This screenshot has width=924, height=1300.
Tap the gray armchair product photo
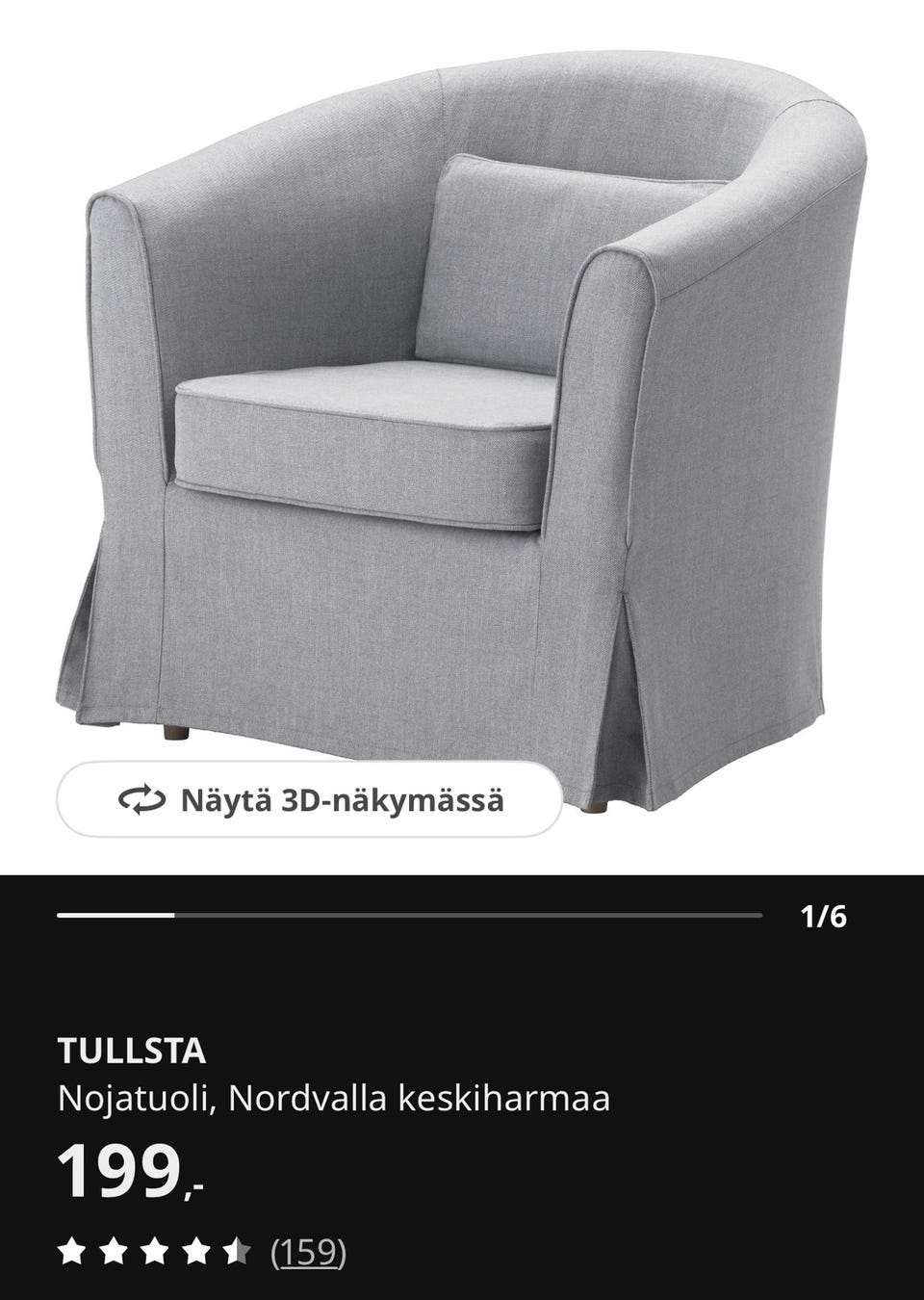coord(462,404)
